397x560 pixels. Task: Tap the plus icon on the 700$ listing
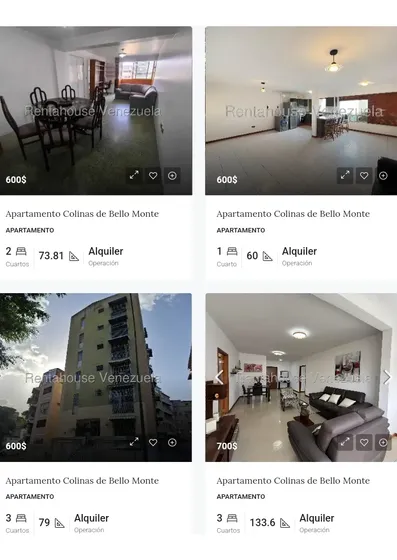pos(383,442)
